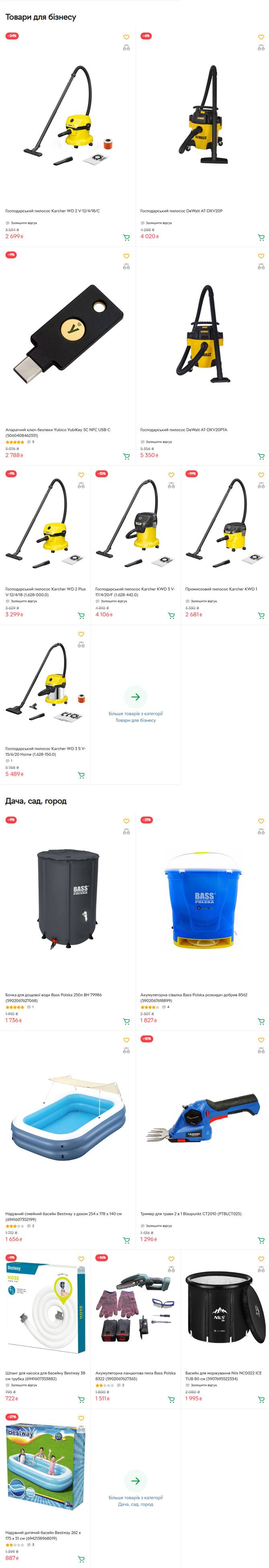Add Karcher WD 2 V-12/4/18/C to wishlist
269x1568 pixels.
(x=126, y=37)
